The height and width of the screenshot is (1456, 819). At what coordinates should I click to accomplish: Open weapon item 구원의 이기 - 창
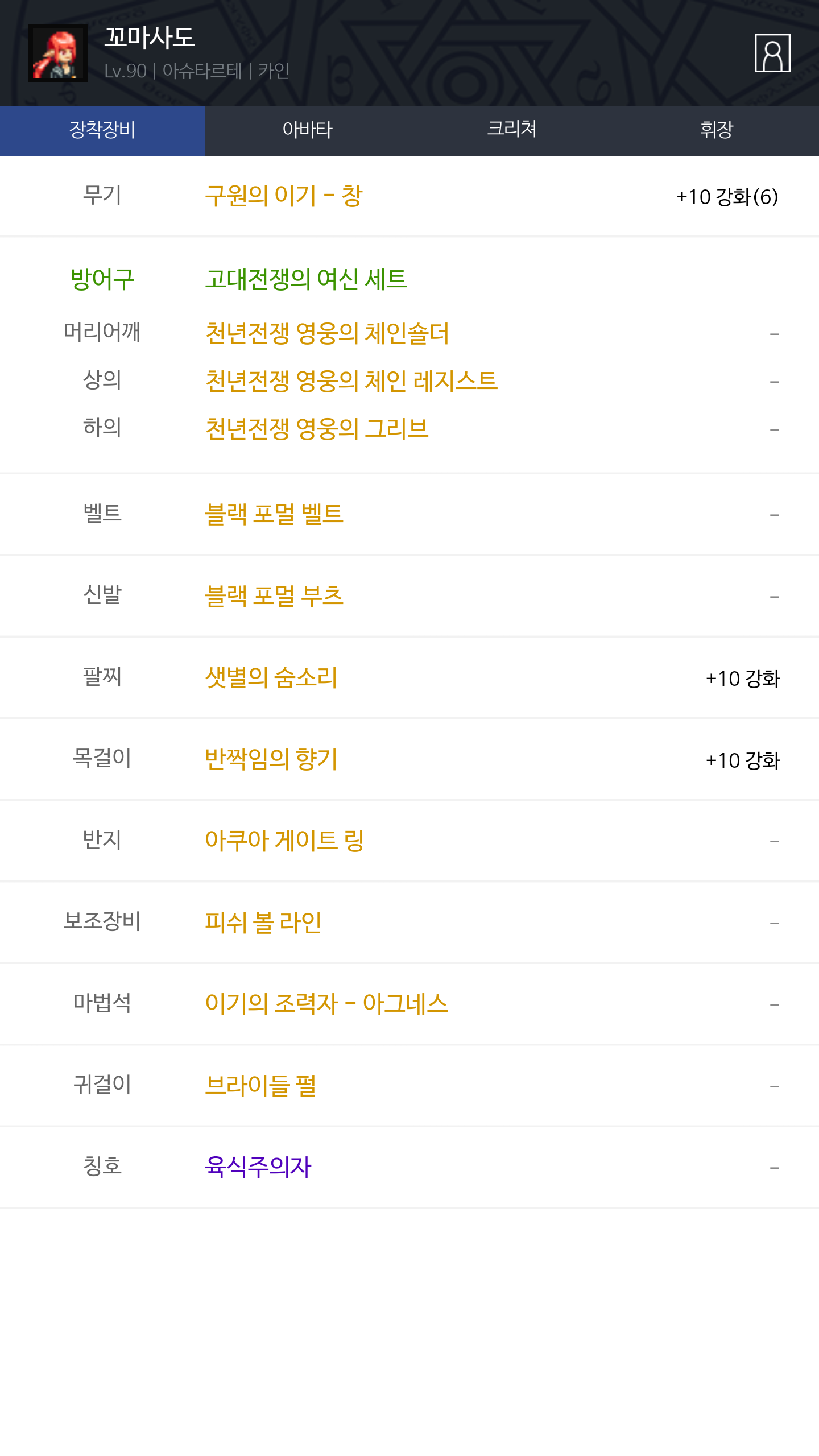[284, 196]
